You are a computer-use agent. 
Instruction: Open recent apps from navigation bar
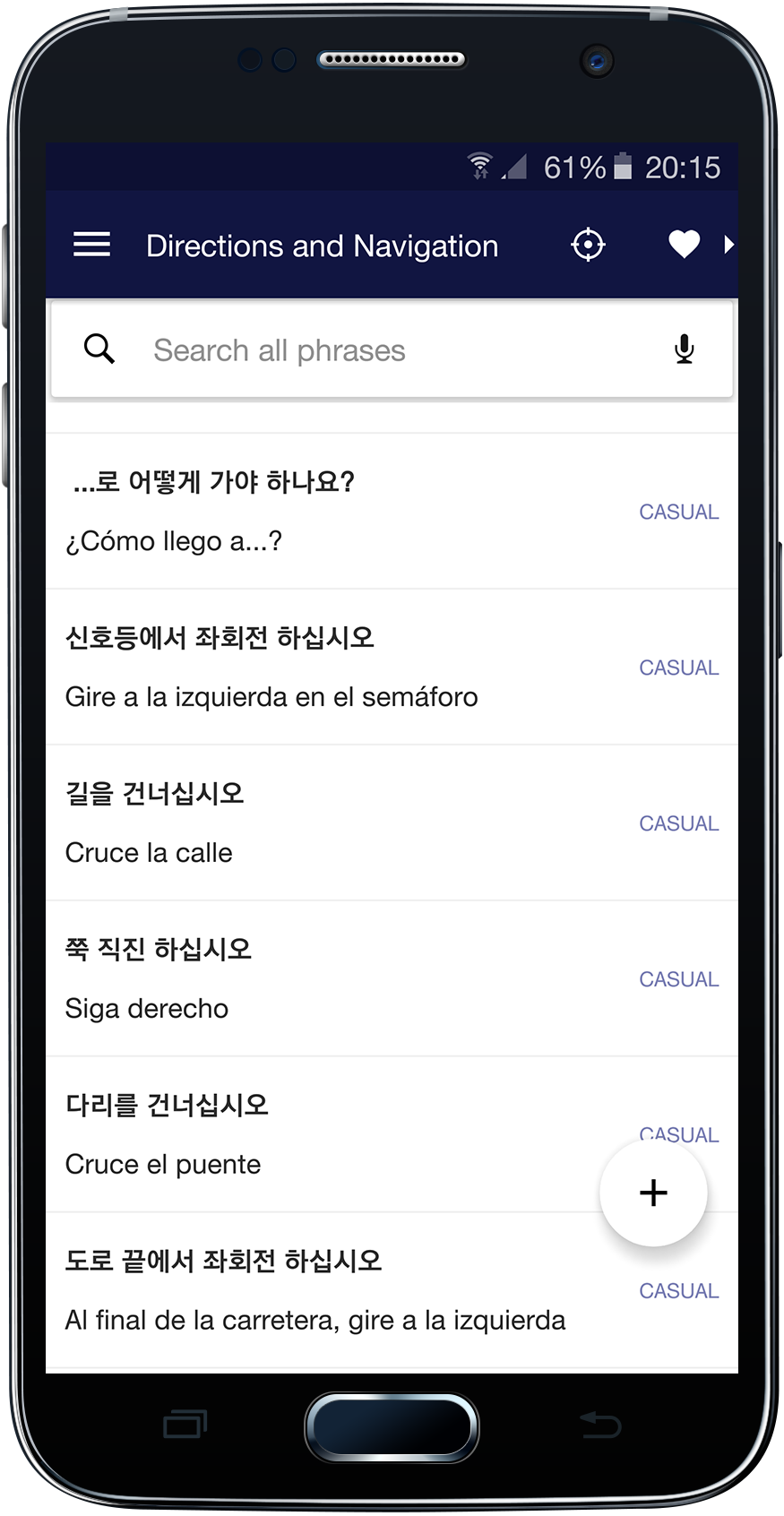tap(185, 1425)
